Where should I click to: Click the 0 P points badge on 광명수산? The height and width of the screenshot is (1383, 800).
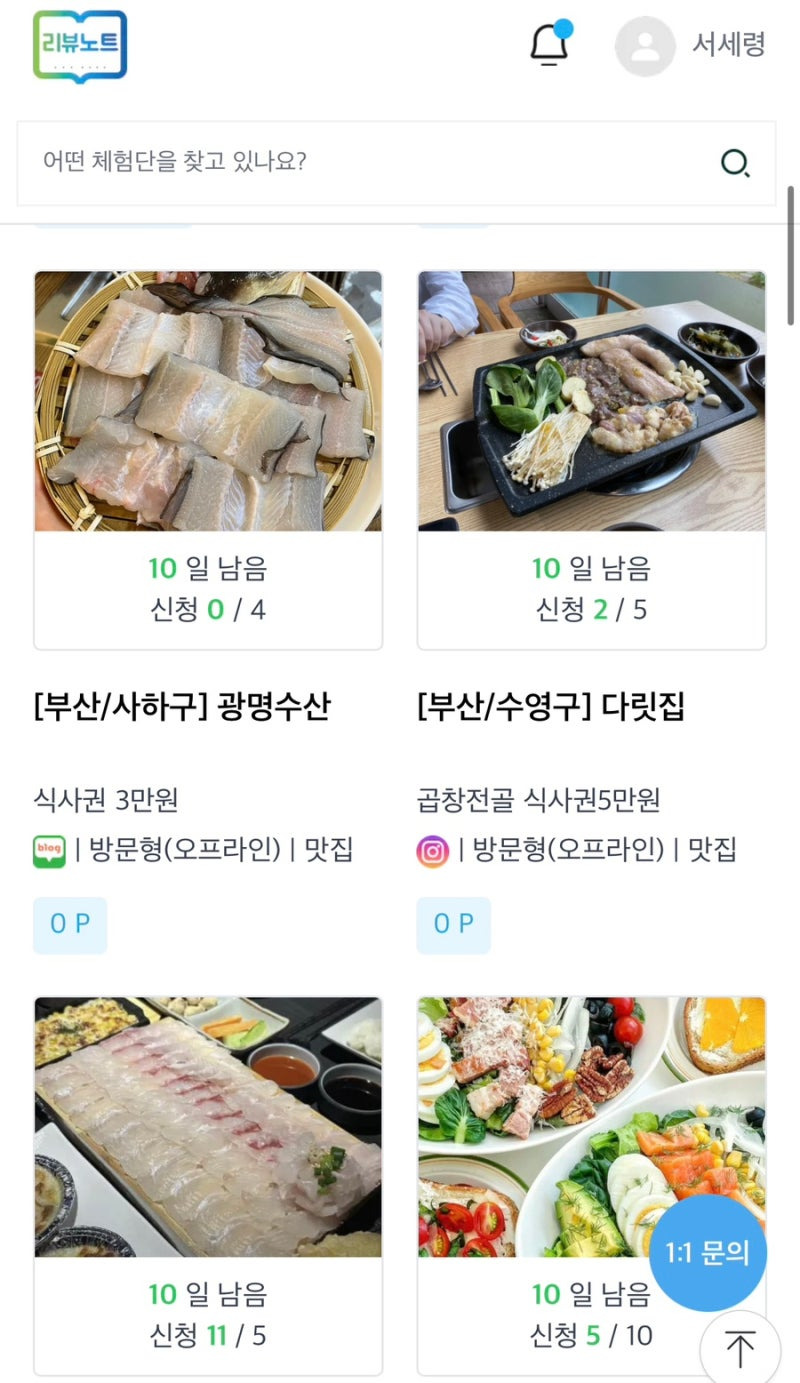point(70,924)
